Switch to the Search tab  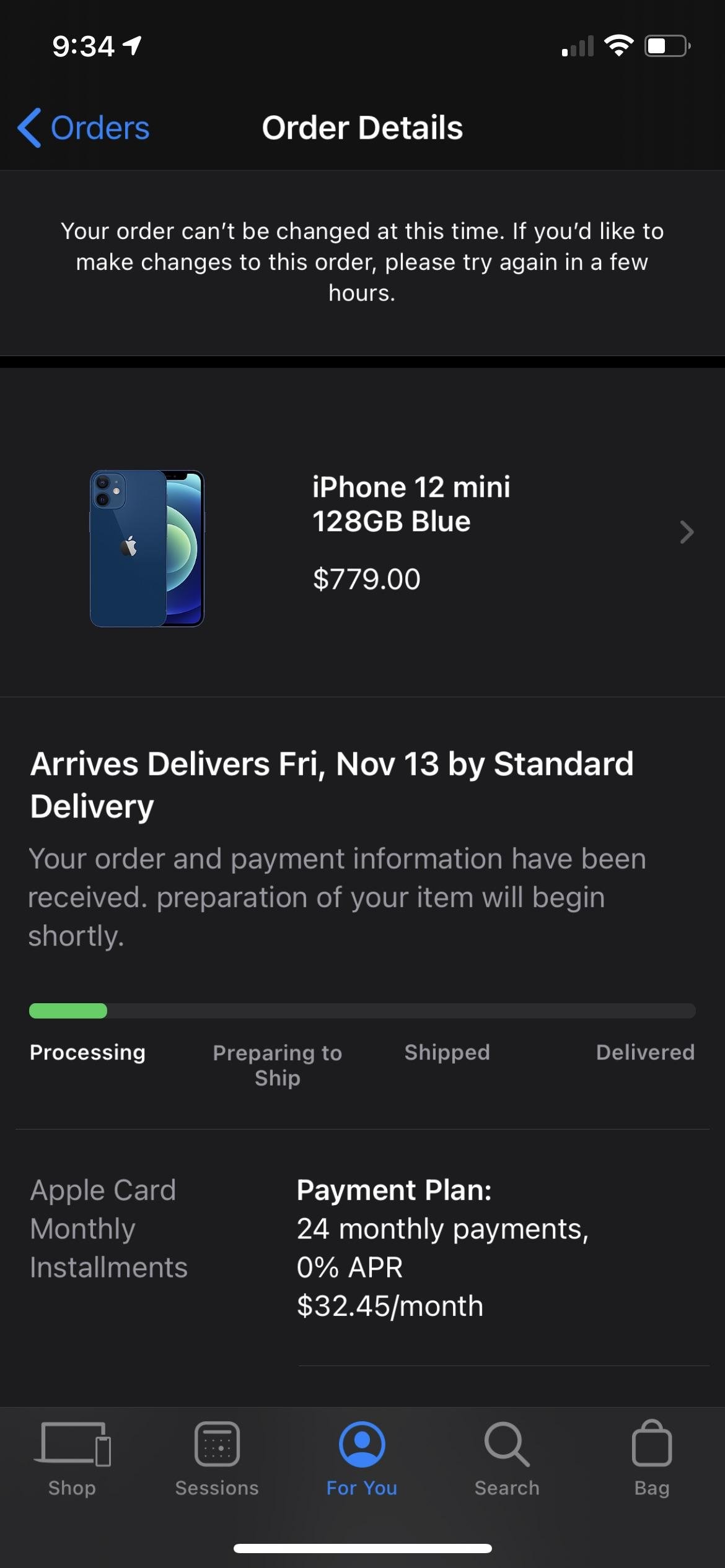[x=507, y=1458]
